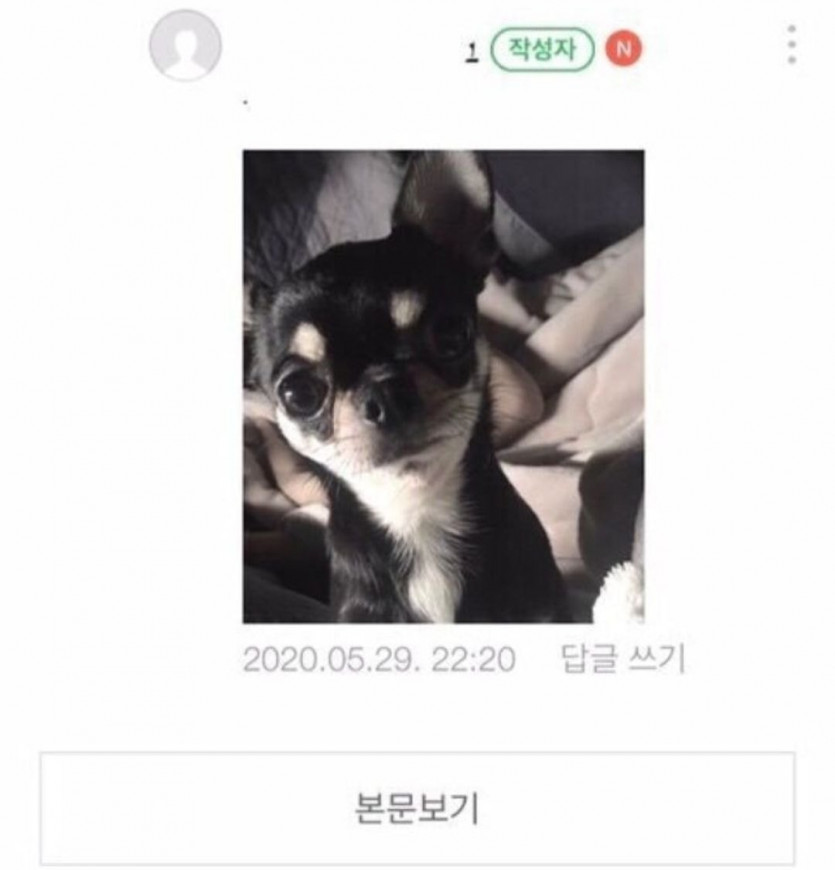
Task: Open the commenter's profile avatar
Action: 185,45
